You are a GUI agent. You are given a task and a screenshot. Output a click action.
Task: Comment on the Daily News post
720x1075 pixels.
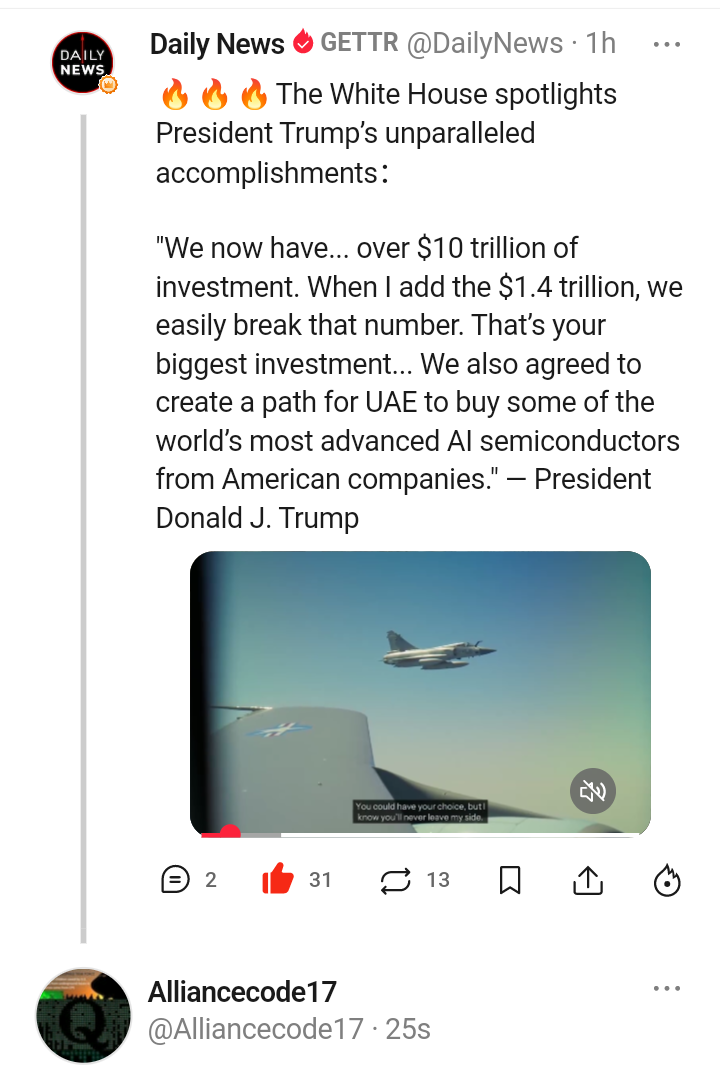[175, 880]
